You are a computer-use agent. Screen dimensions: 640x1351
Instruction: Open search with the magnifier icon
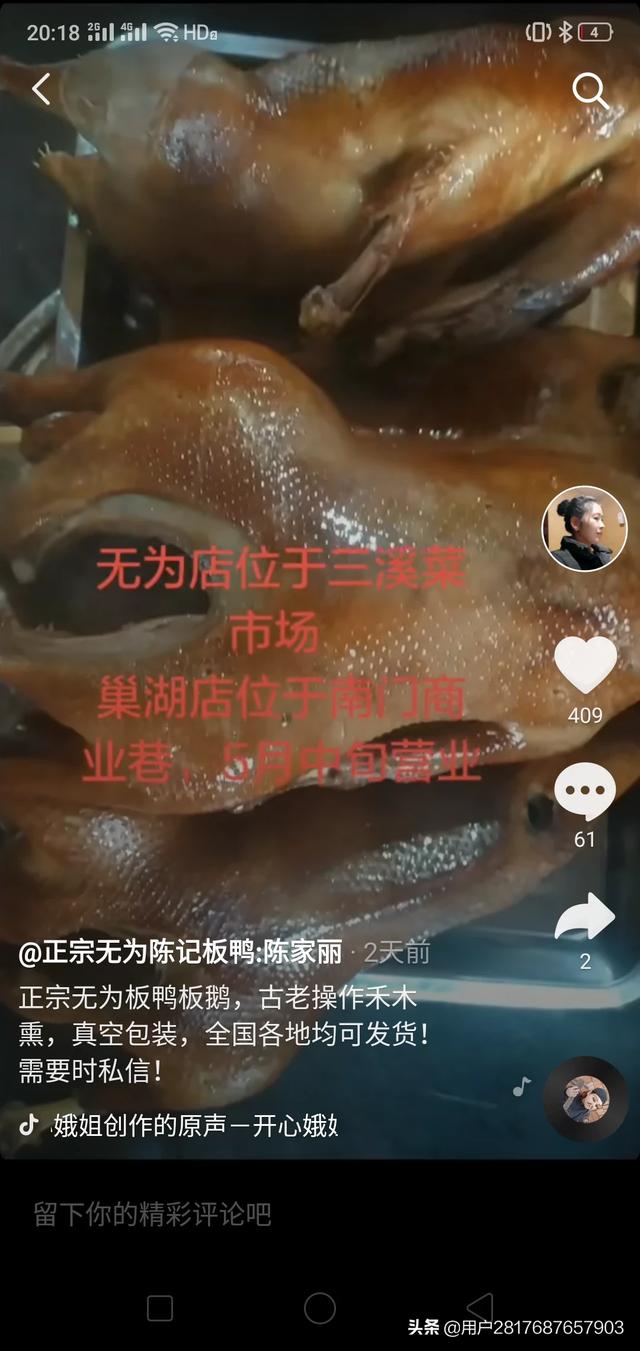(x=590, y=91)
